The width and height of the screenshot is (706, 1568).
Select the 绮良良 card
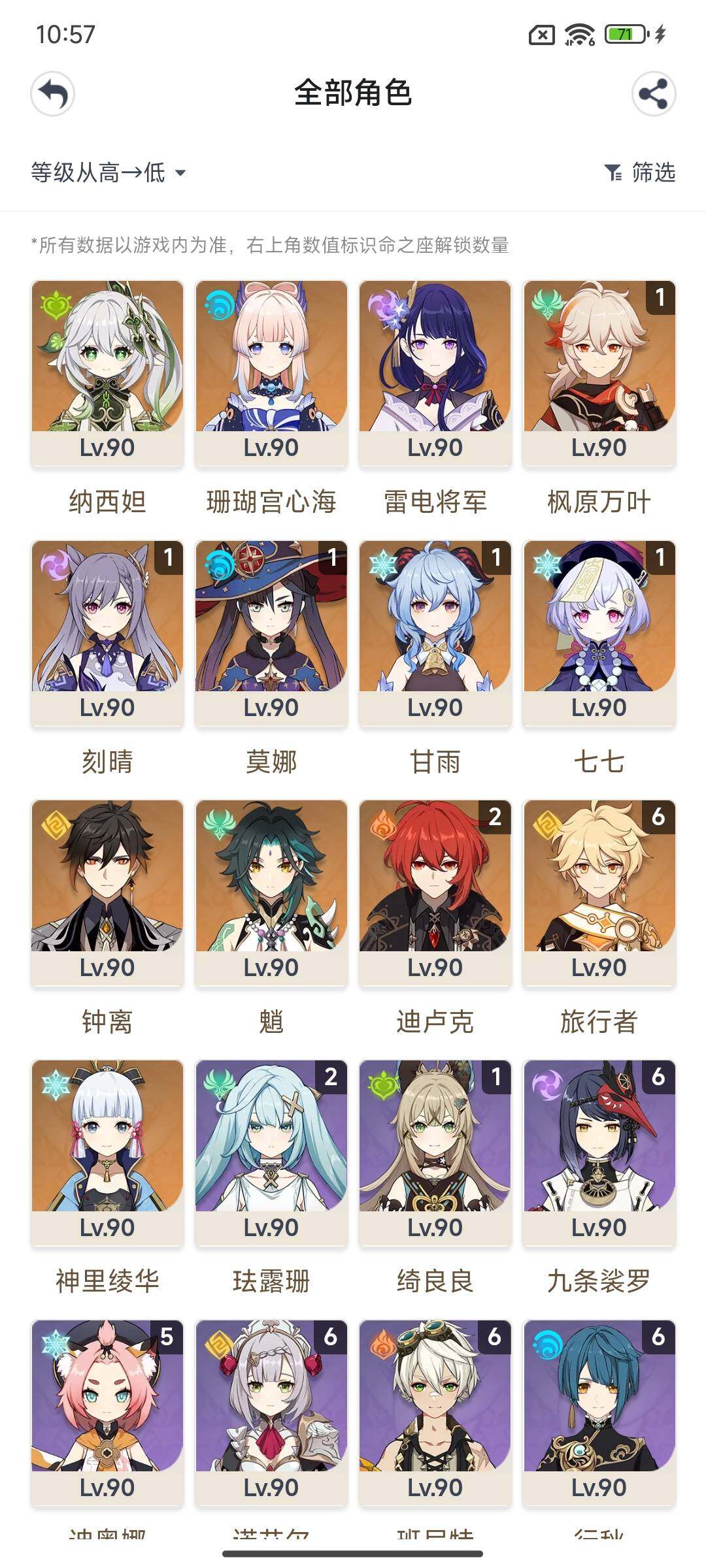(x=435, y=1152)
